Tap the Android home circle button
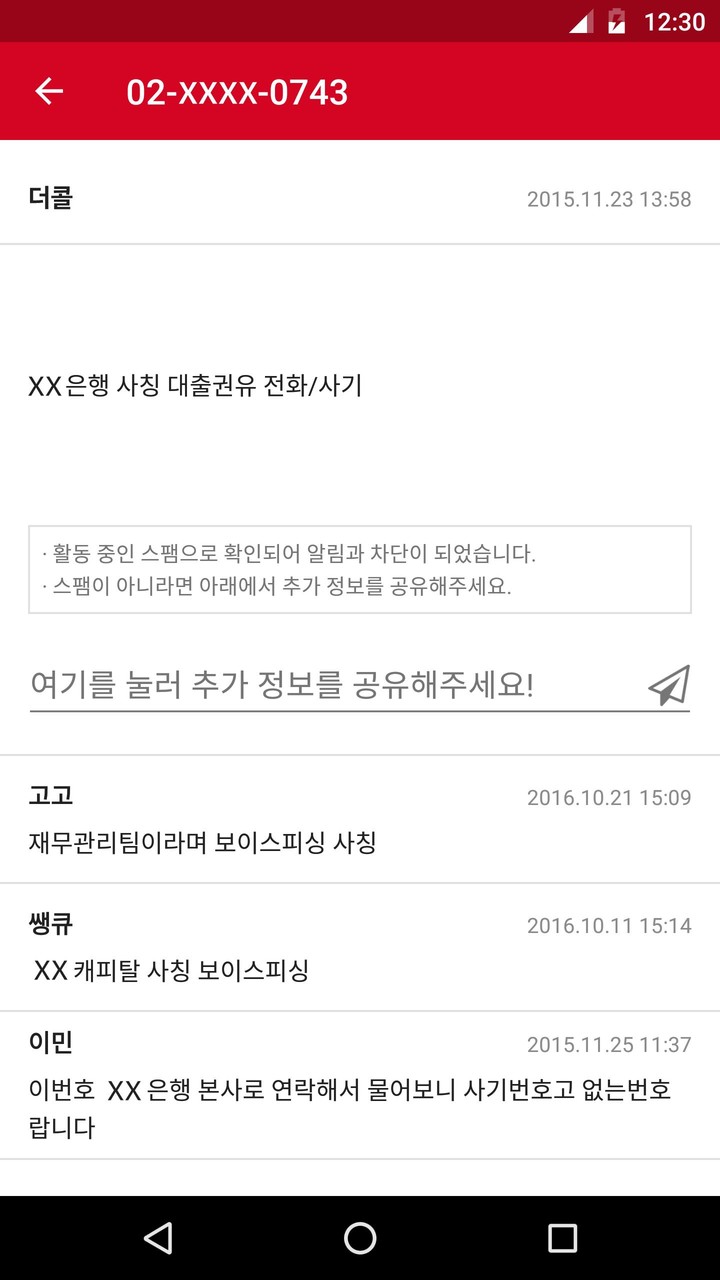This screenshot has height=1280, width=720. [x=360, y=1237]
